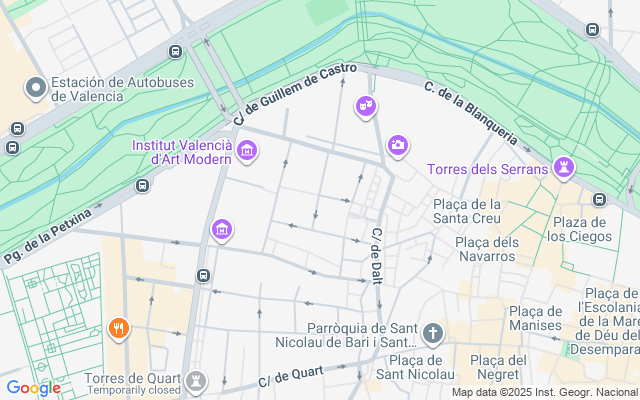Tap the Torres dels Serrans landmark pin
The width and height of the screenshot is (640, 400).
tap(564, 169)
